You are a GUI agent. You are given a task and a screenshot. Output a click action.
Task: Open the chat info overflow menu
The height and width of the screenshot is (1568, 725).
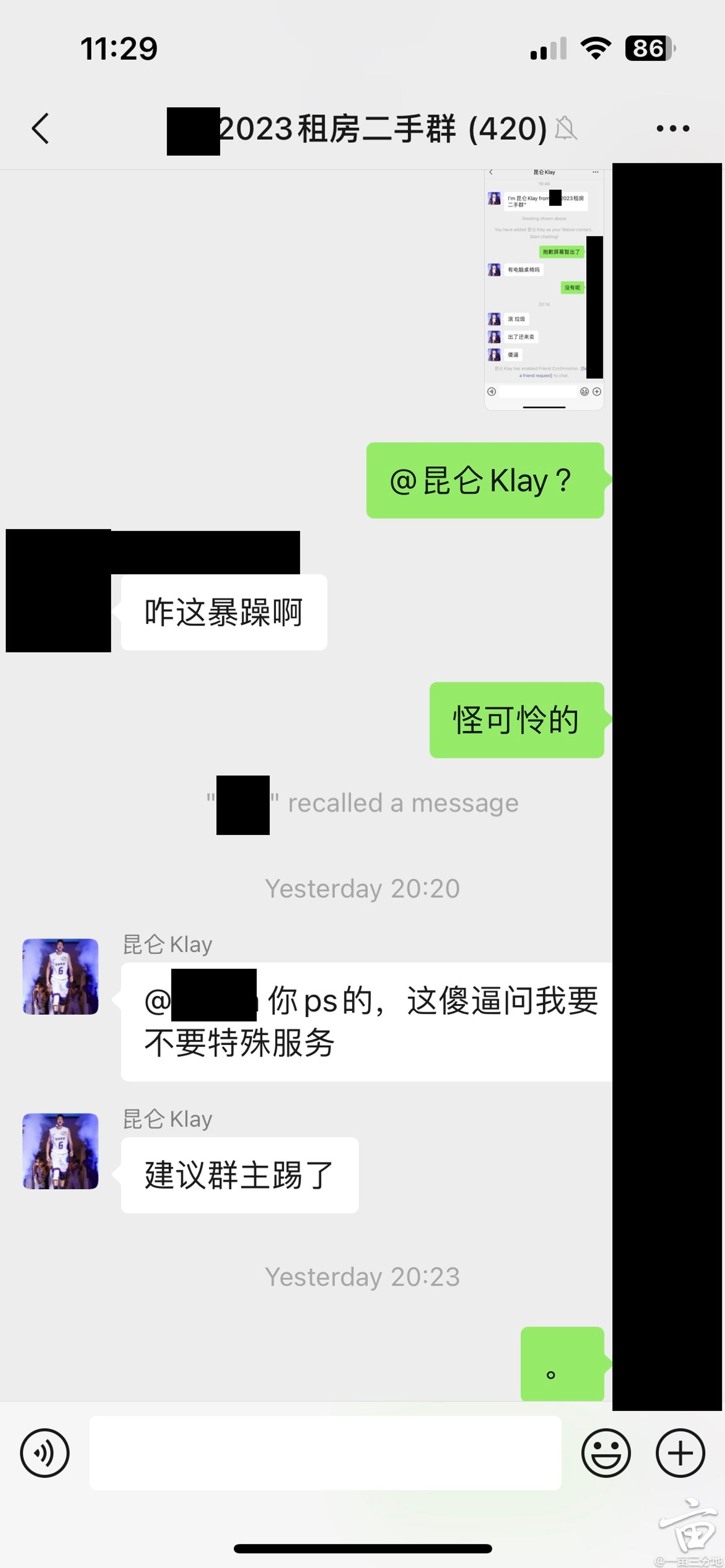[x=672, y=129]
